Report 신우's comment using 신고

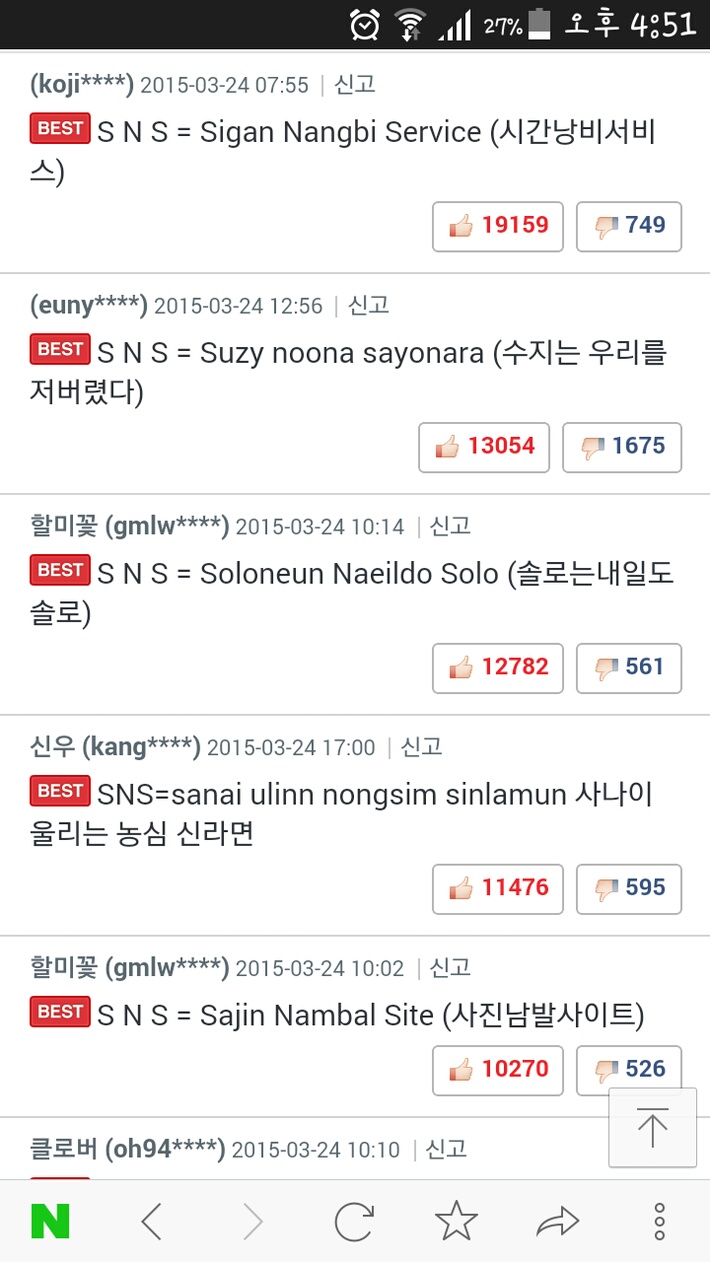coord(422,747)
